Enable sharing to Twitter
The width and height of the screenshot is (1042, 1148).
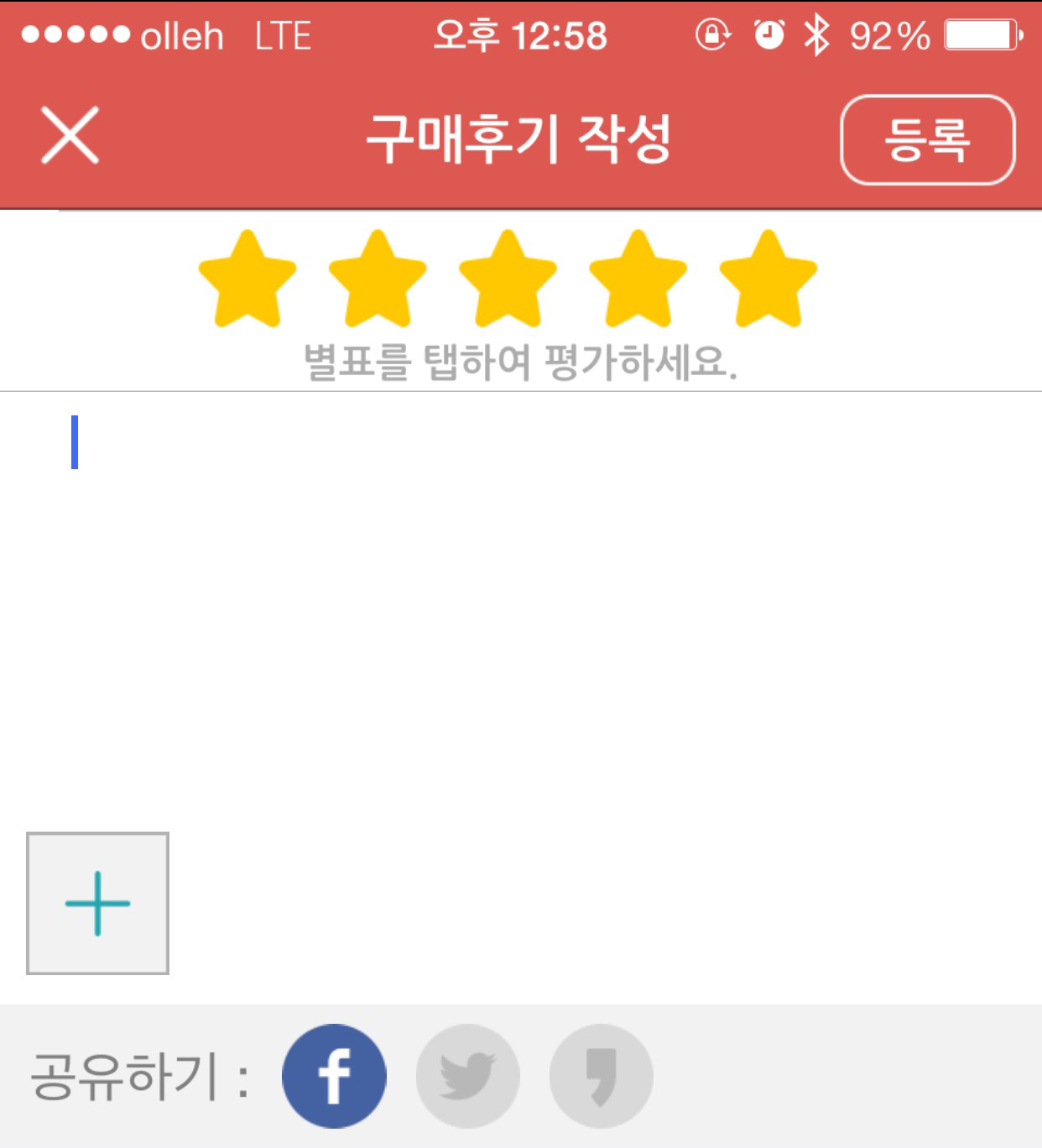(x=467, y=1076)
